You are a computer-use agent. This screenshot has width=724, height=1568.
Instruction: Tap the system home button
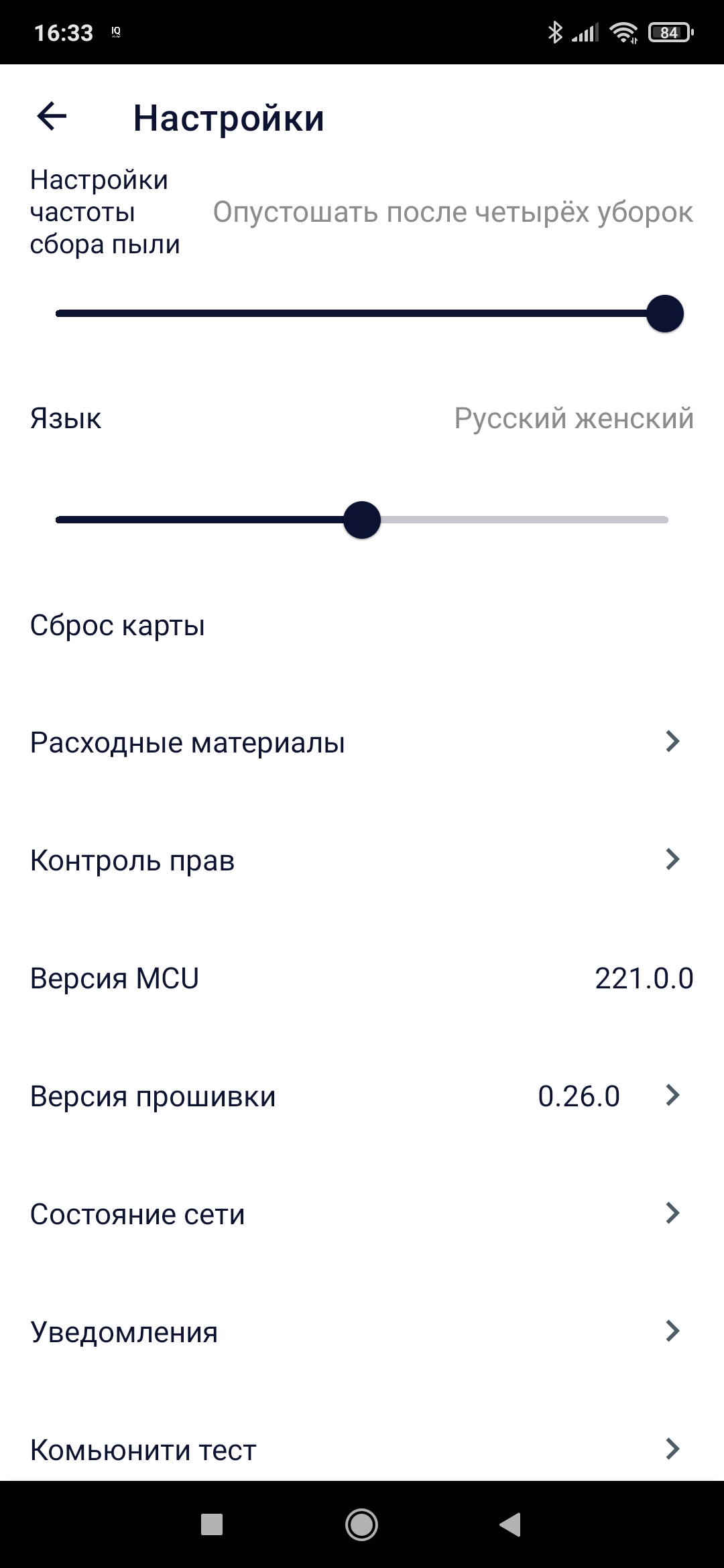pos(362,1525)
